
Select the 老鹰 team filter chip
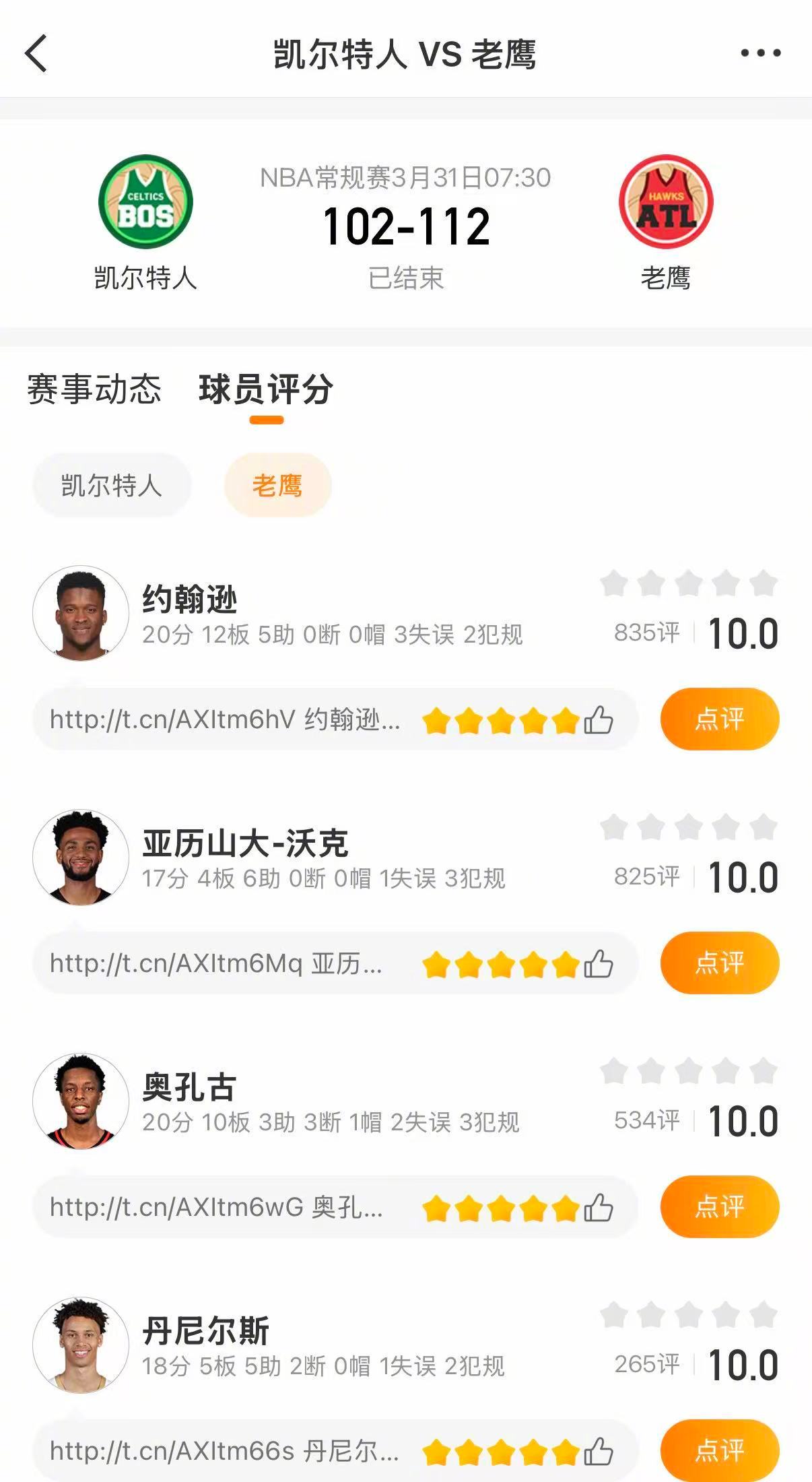(278, 484)
